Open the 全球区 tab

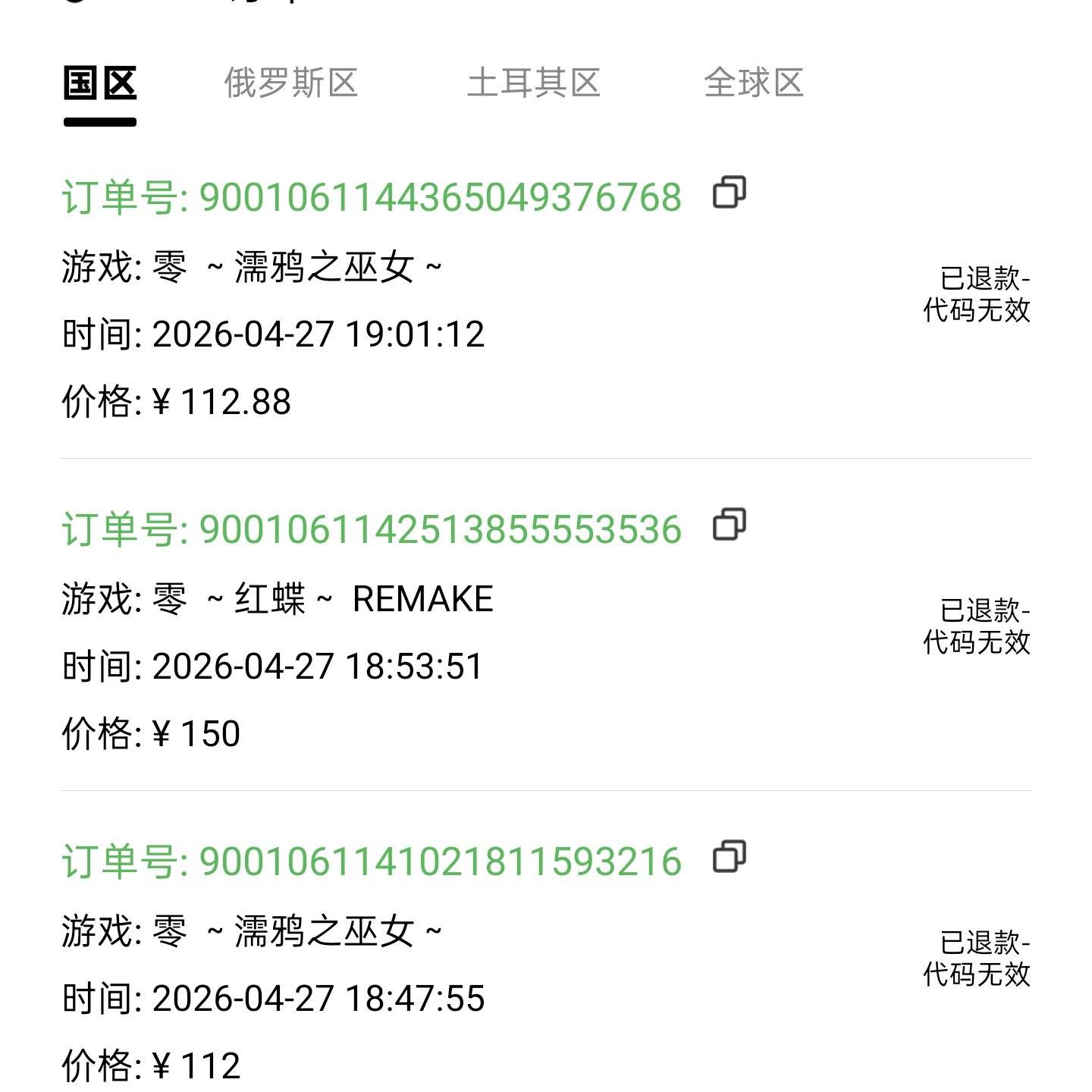pos(753,83)
